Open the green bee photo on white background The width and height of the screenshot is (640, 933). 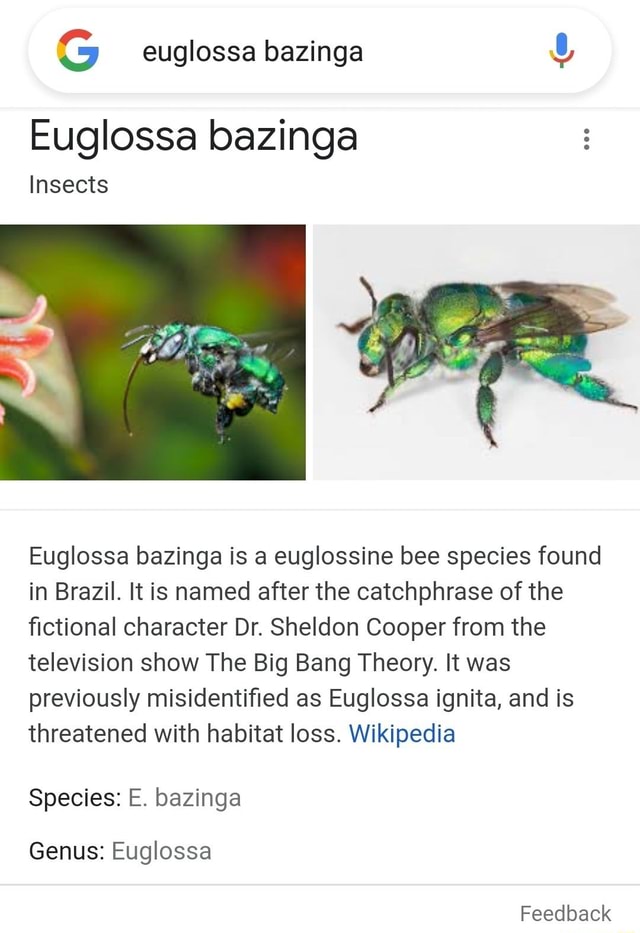point(476,352)
